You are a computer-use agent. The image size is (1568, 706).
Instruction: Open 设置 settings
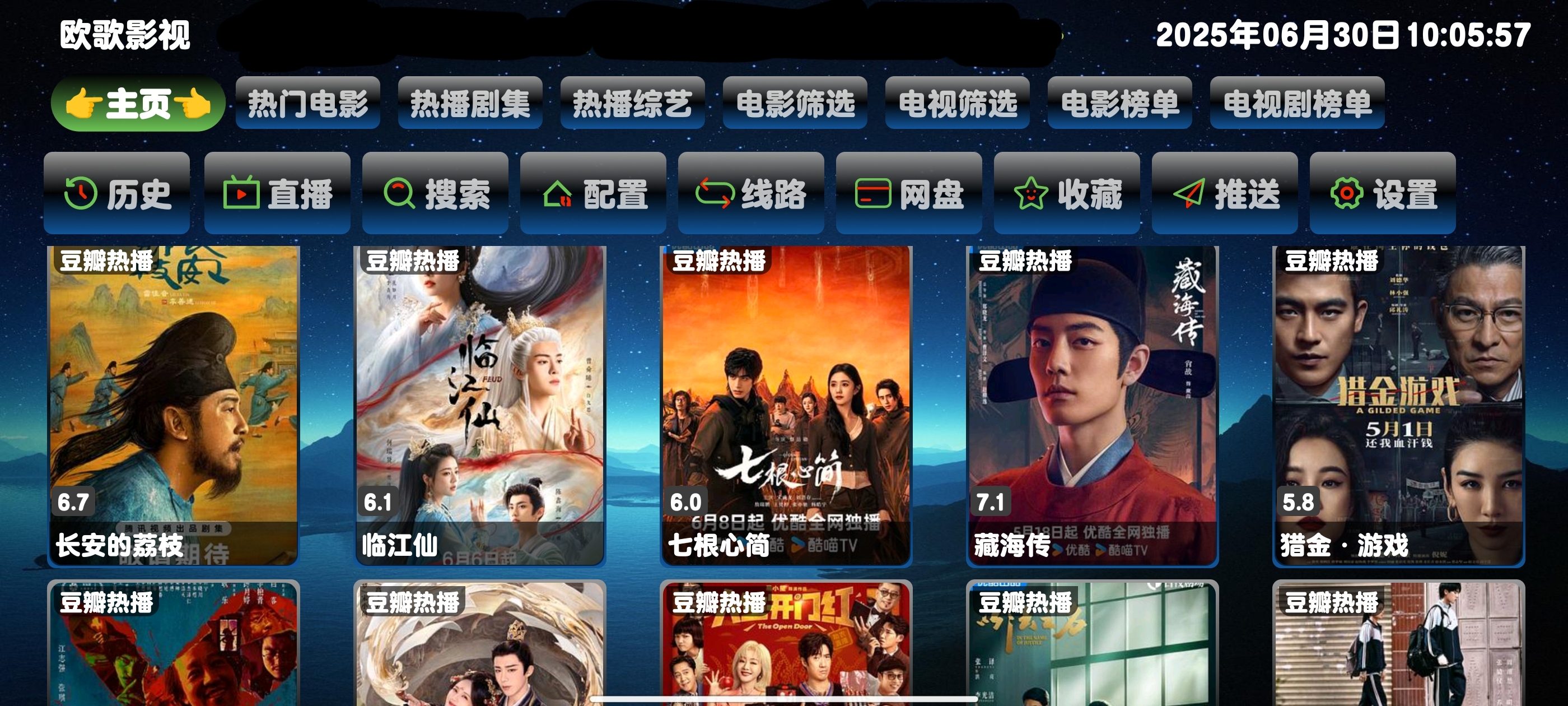click(x=1382, y=193)
